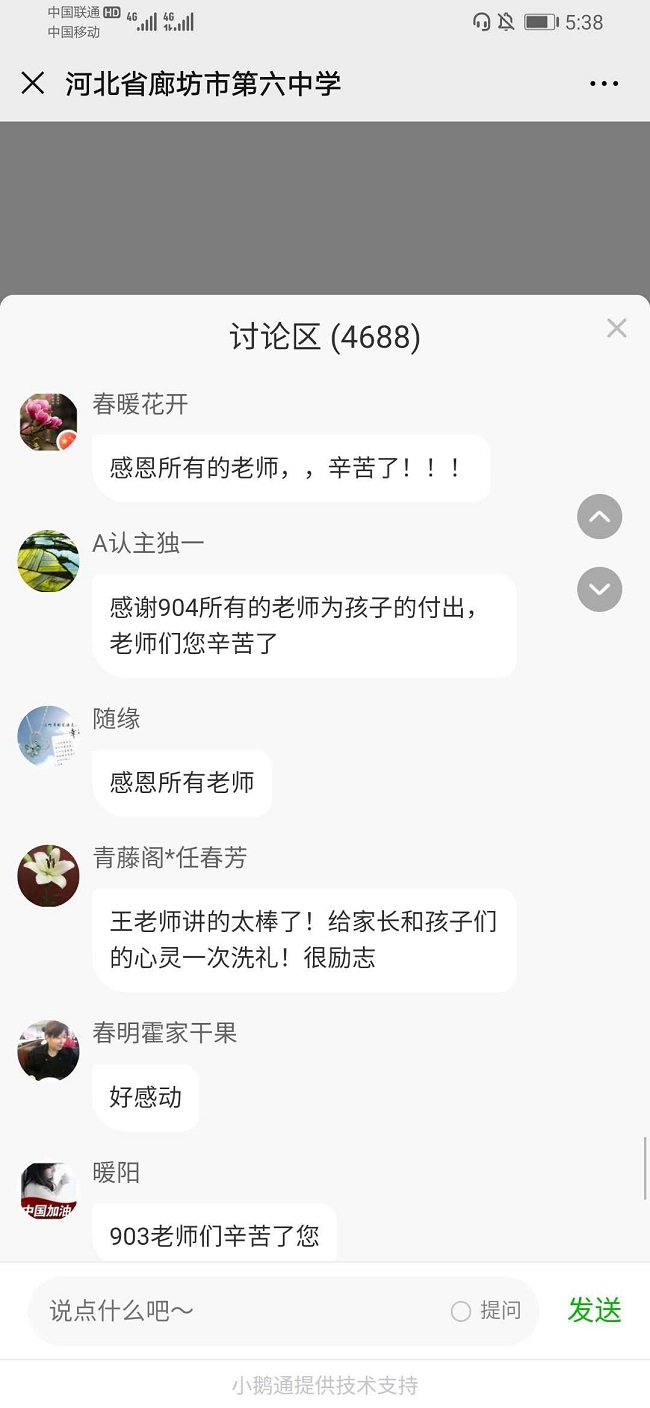Focus the 说点什么吧 comment input field

(240, 1311)
